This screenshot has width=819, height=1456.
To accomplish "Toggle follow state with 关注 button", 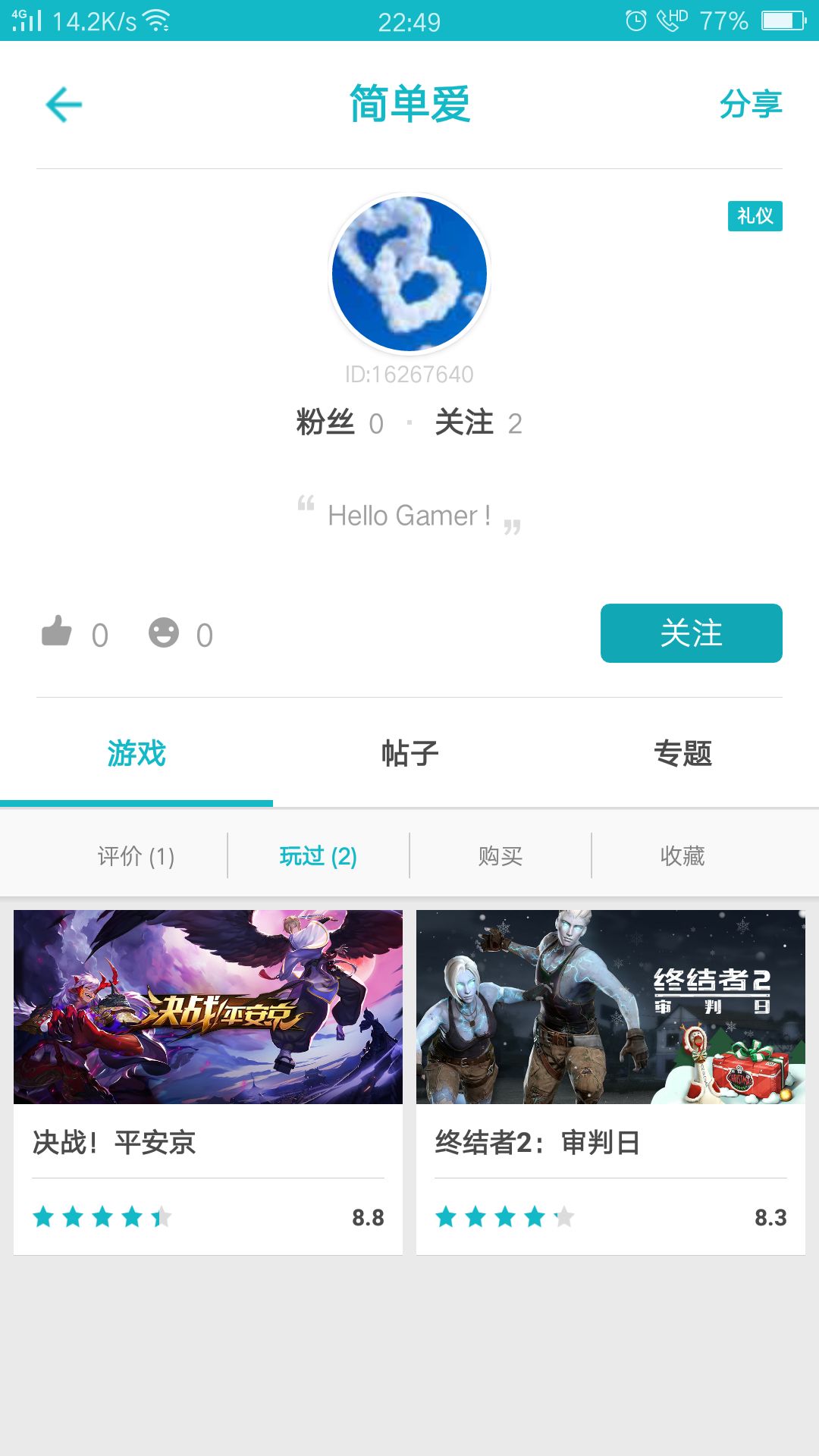I will point(691,634).
